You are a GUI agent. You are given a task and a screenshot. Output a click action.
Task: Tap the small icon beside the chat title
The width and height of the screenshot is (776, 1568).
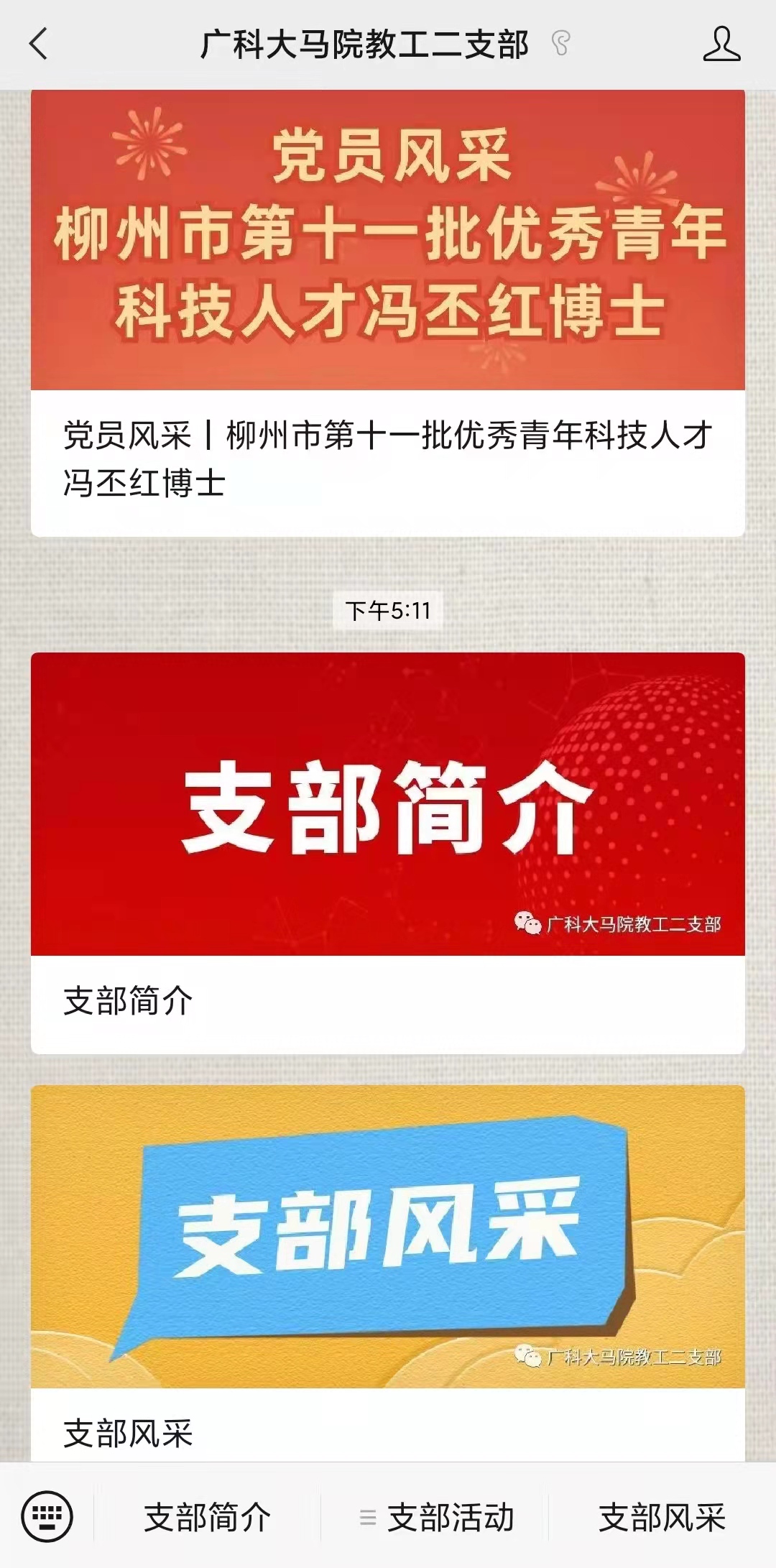(562, 42)
